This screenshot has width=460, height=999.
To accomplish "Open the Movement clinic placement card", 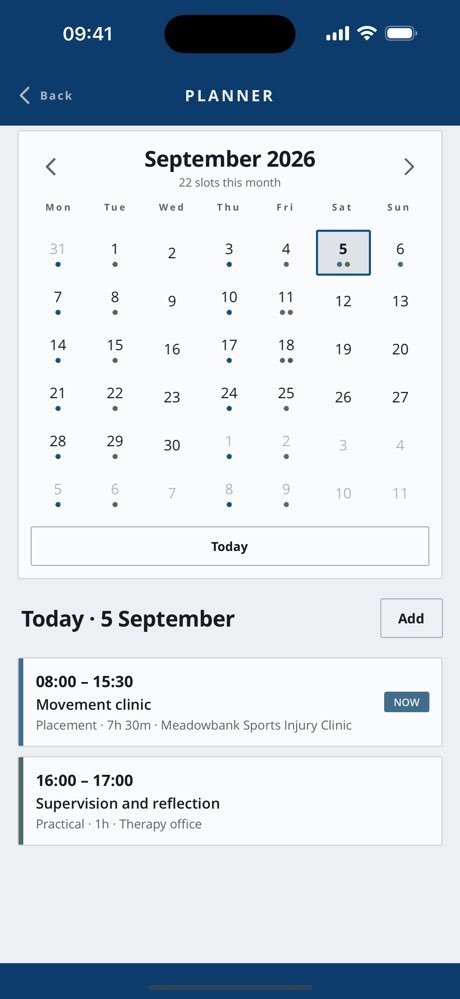I will pyautogui.click(x=230, y=702).
